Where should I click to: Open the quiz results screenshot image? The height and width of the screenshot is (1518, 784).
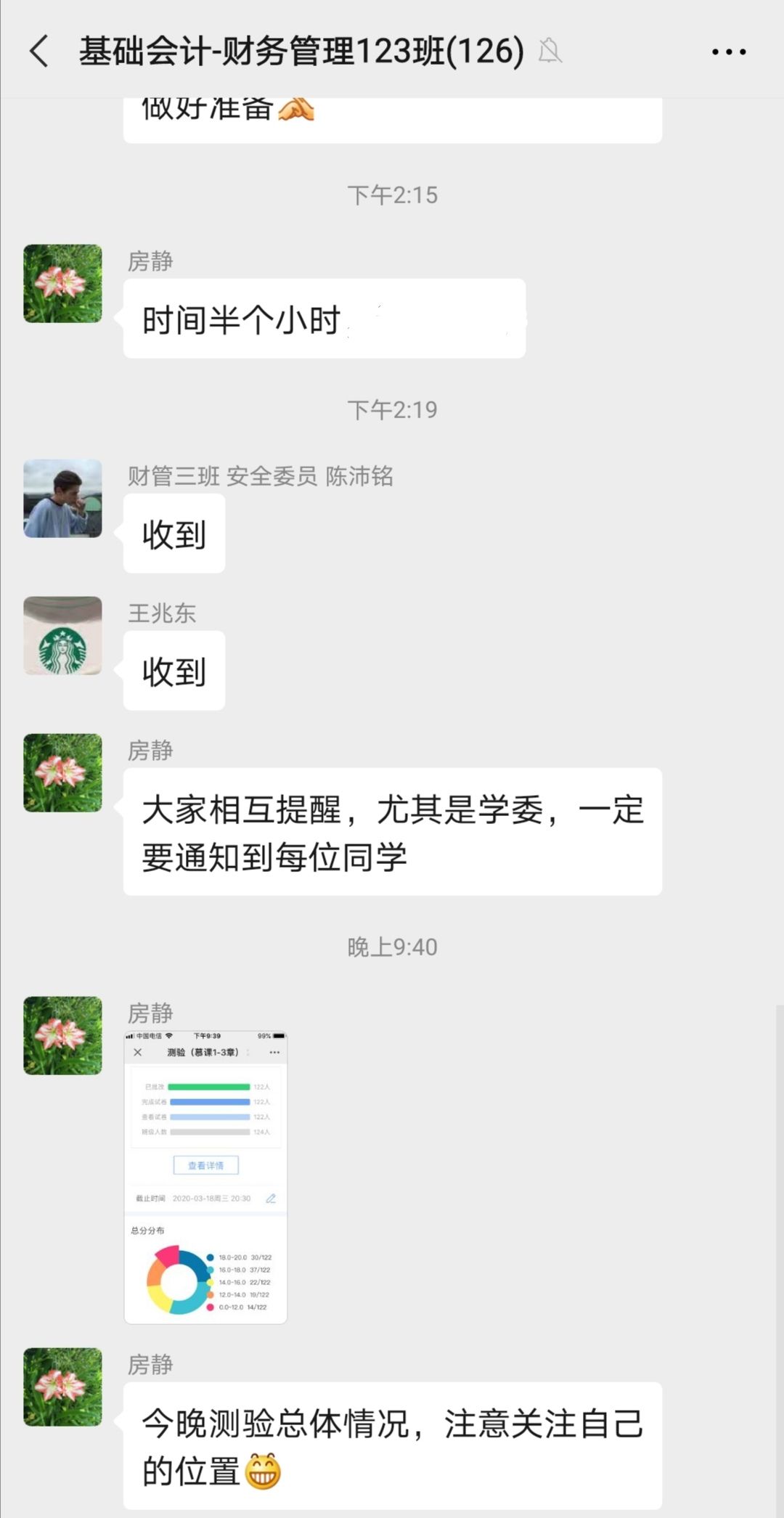205,1177
